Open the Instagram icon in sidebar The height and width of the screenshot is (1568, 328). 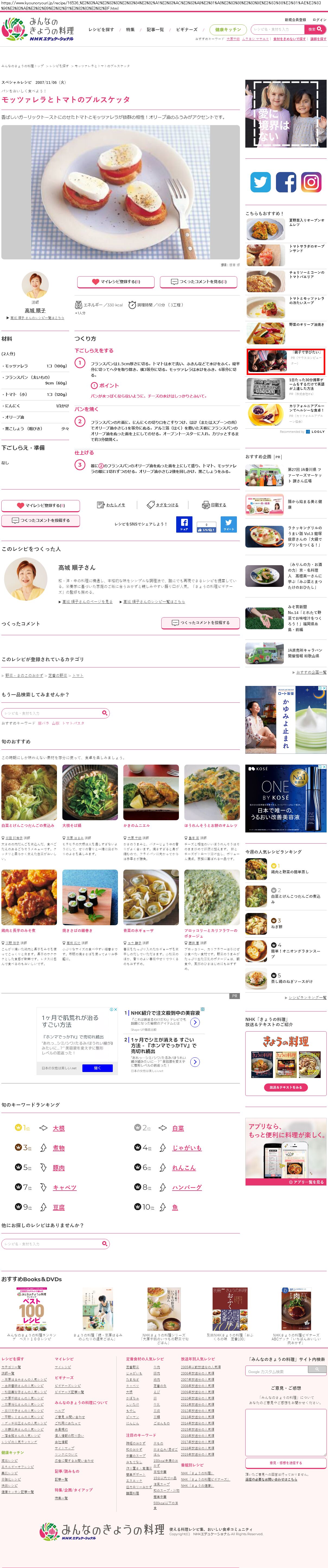click(311, 182)
